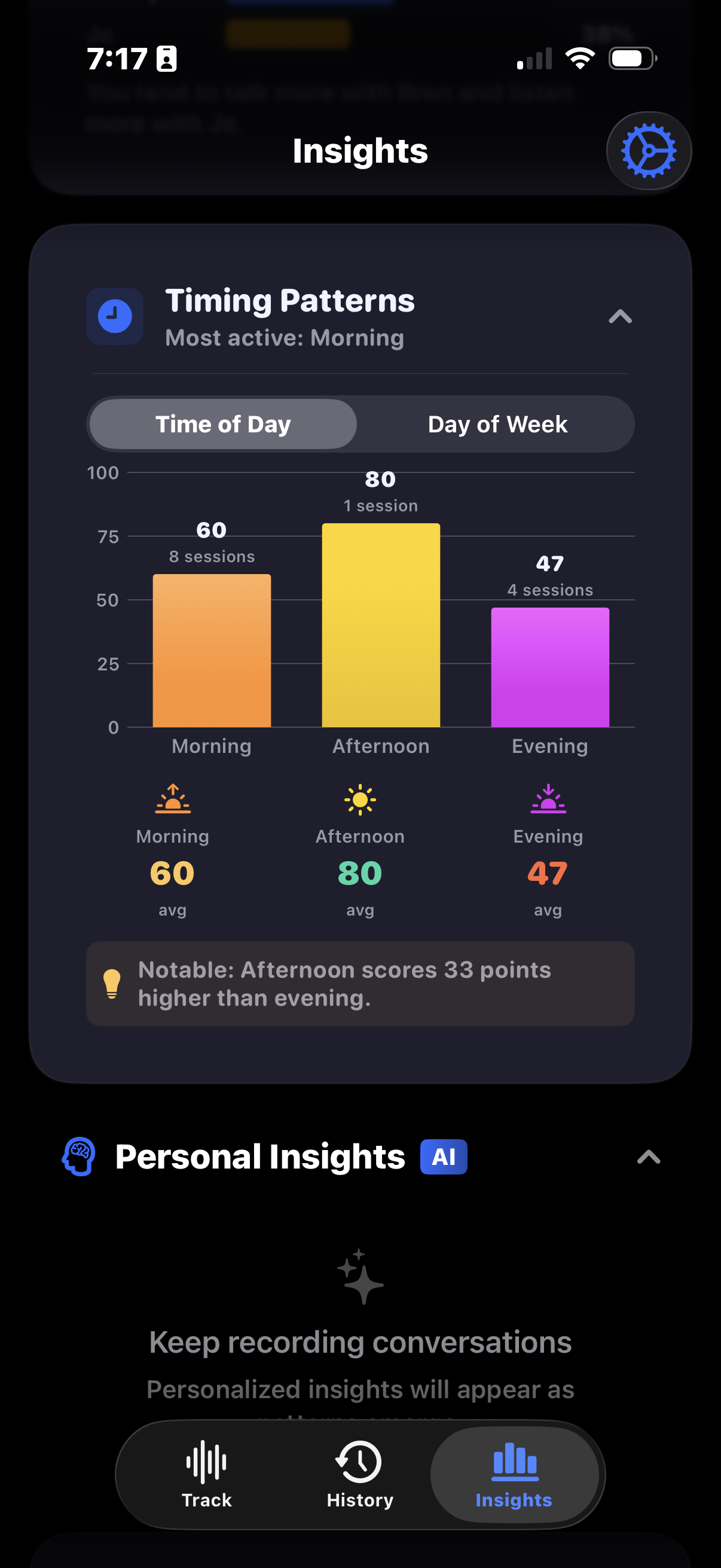The height and width of the screenshot is (1568, 721).
Task: Tap the Timing Patterns clock icon
Action: 114,316
